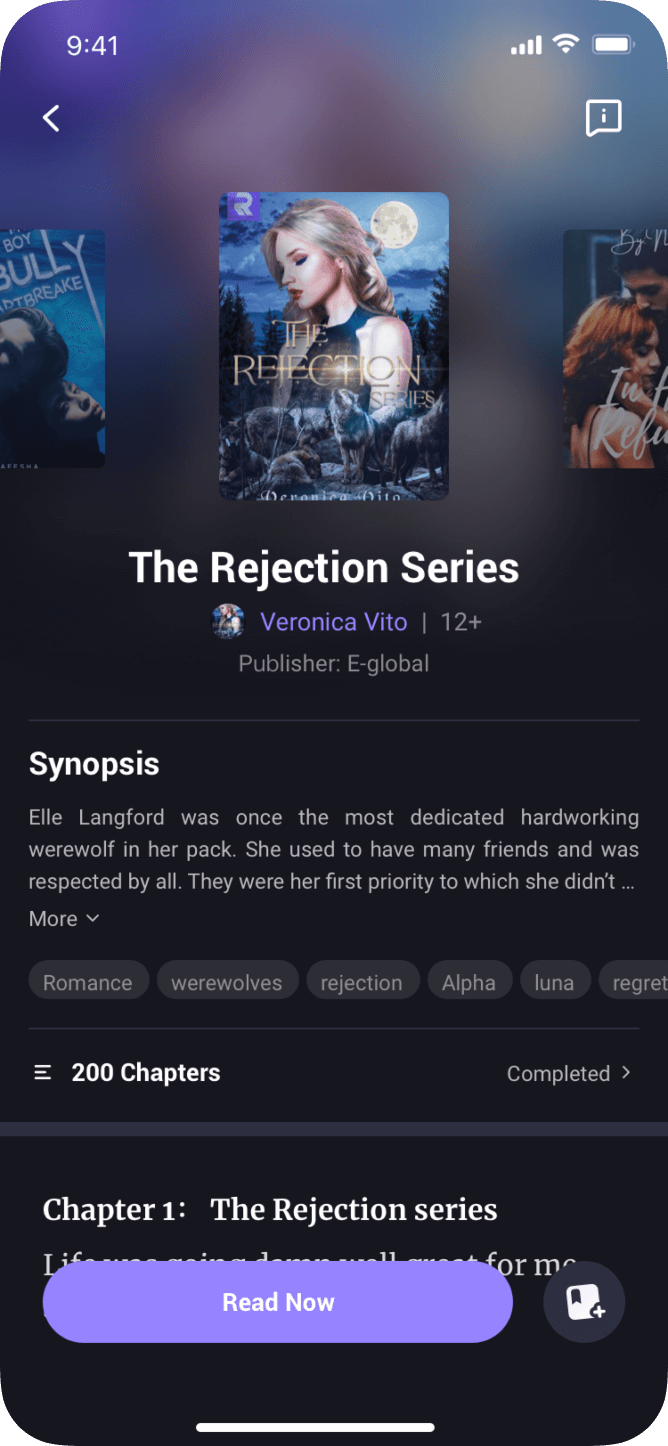Open the red-haired couple book cover
The image size is (668, 1446).
point(616,348)
